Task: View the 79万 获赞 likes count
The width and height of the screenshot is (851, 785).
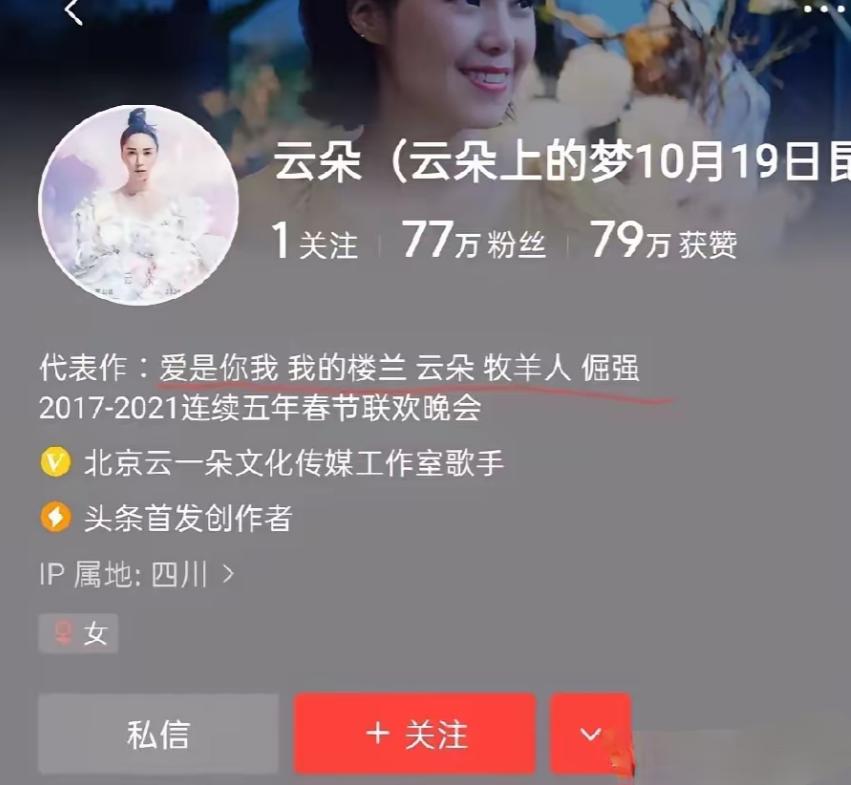Action: [663, 241]
